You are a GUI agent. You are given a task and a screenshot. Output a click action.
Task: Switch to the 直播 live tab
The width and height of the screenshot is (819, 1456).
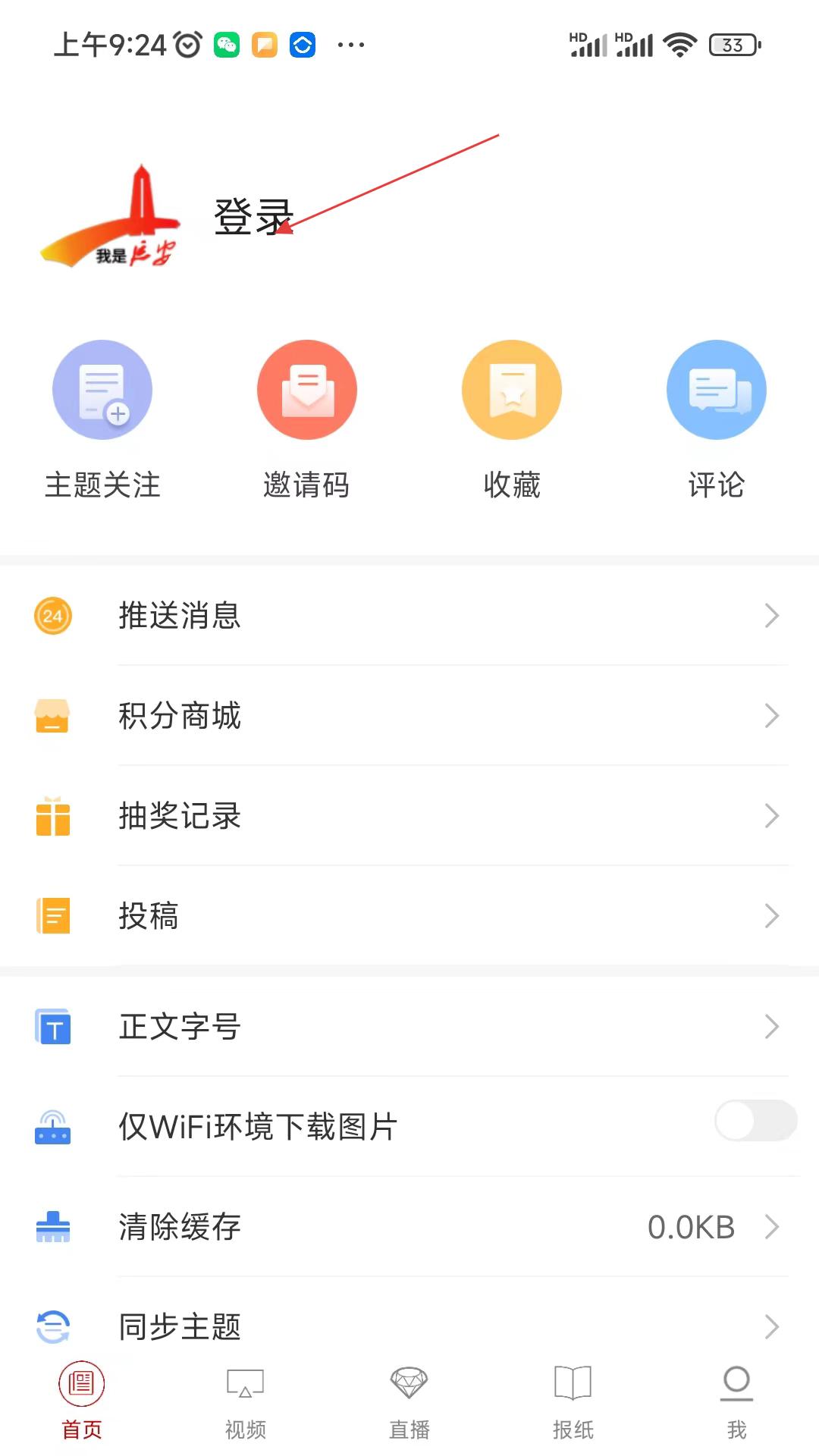point(409,1401)
